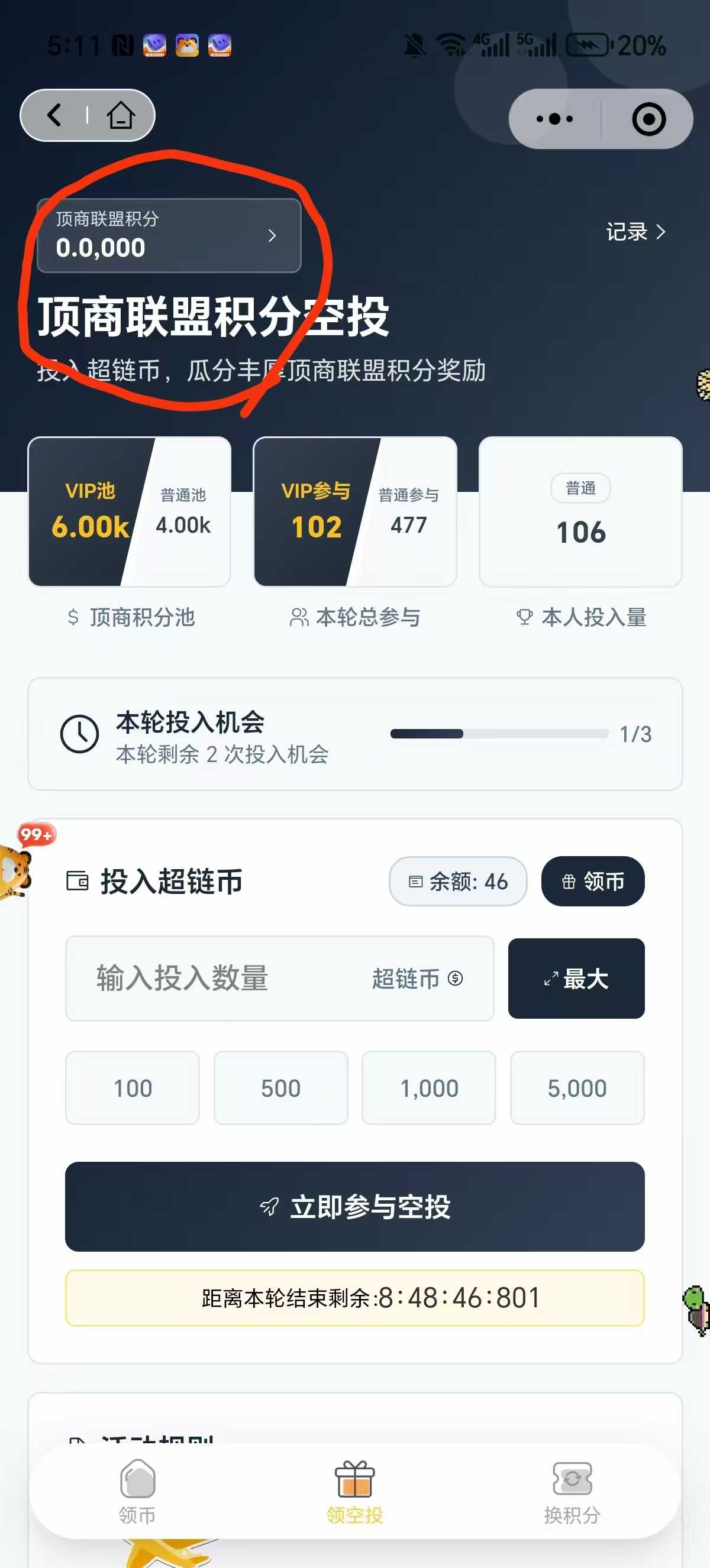This screenshot has height=1568, width=710.
Task: Open 顶商联盟积分 balance details
Action: click(x=169, y=235)
